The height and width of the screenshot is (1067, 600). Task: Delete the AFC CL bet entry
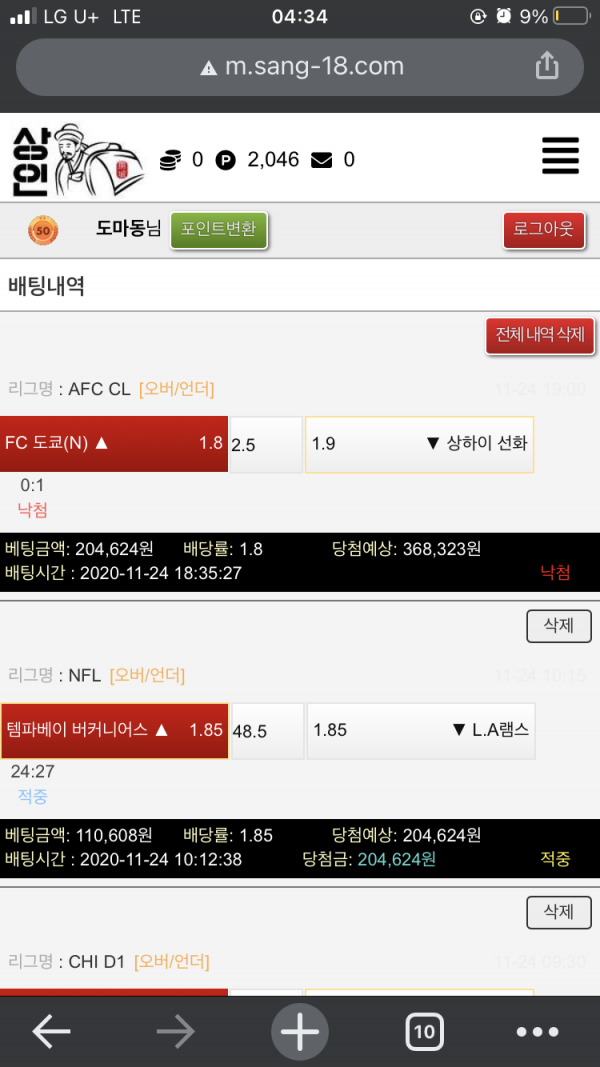(558, 626)
